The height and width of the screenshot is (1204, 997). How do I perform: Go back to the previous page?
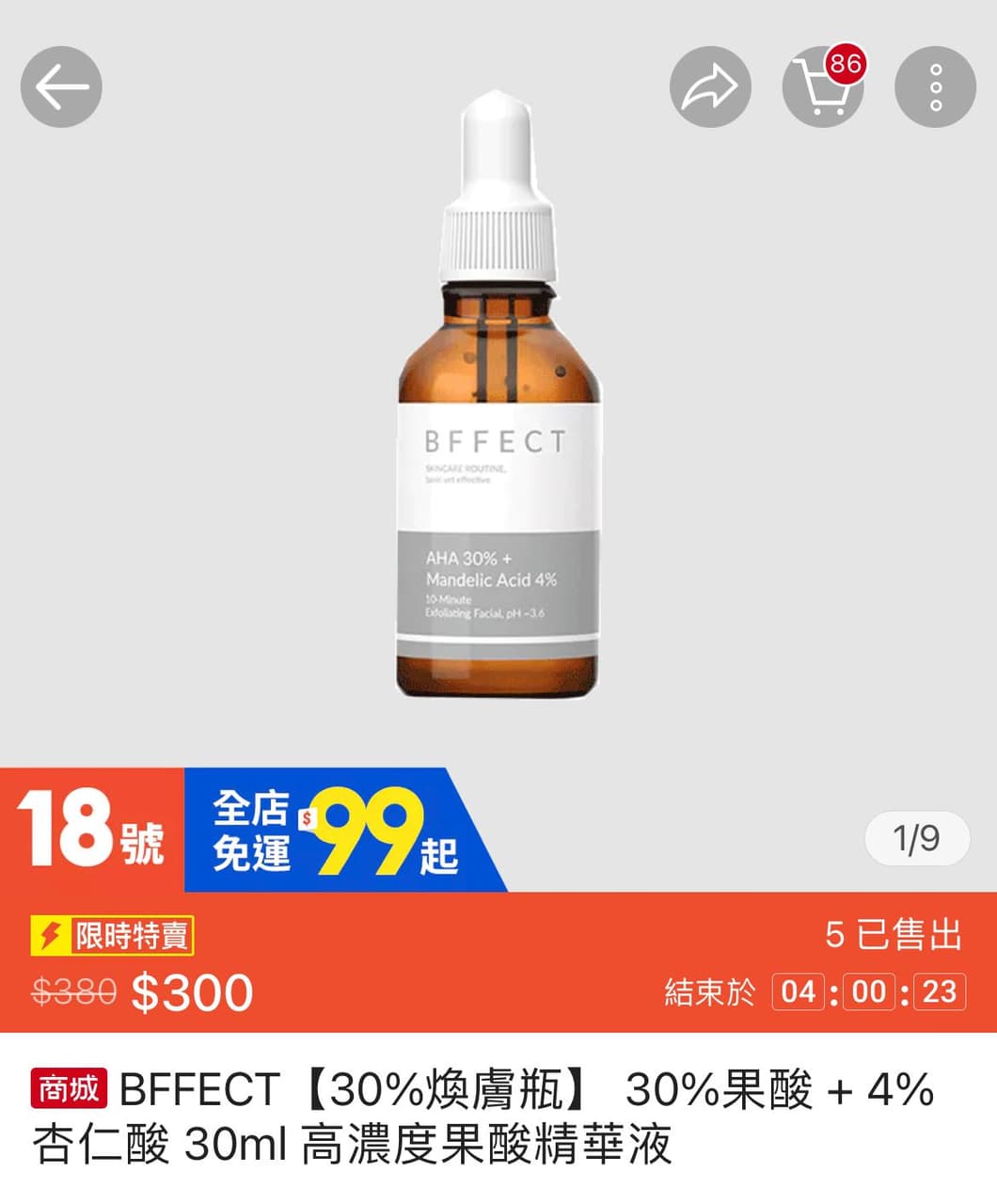(61, 87)
